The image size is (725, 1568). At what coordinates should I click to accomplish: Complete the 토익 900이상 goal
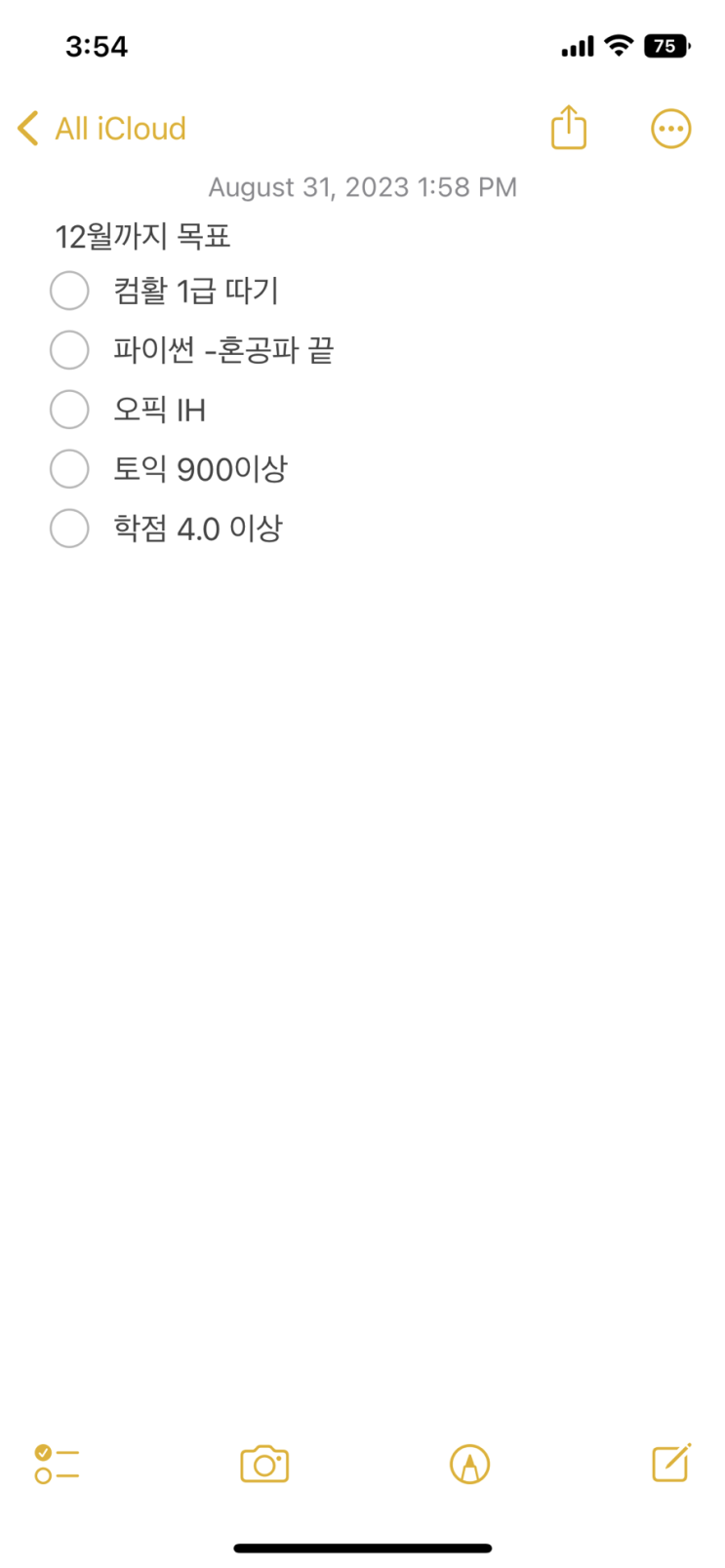pyautogui.click(x=69, y=469)
